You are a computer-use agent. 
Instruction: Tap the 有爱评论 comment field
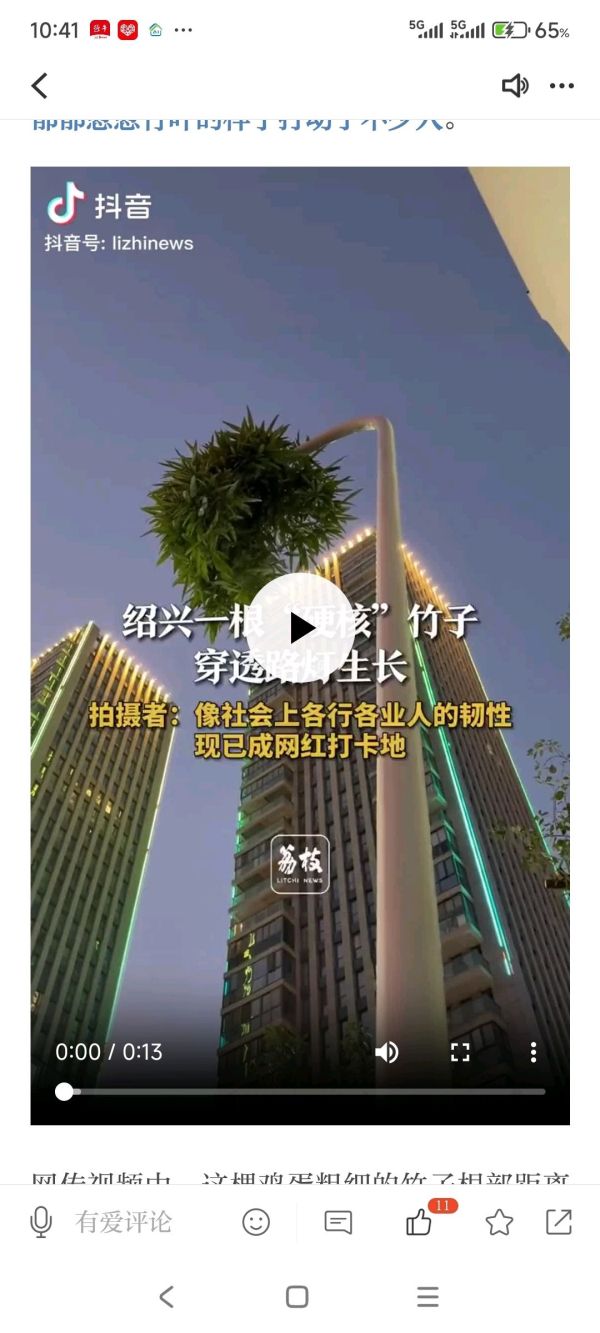pos(124,1221)
